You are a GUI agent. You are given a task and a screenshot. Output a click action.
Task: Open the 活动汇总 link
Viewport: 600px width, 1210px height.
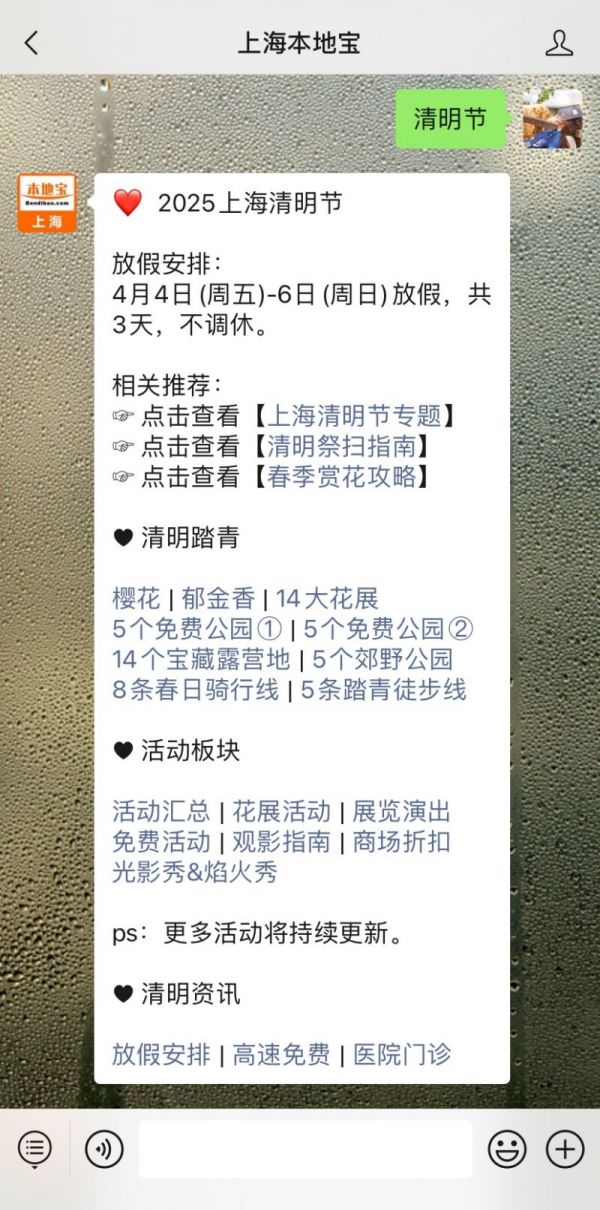[161, 812]
